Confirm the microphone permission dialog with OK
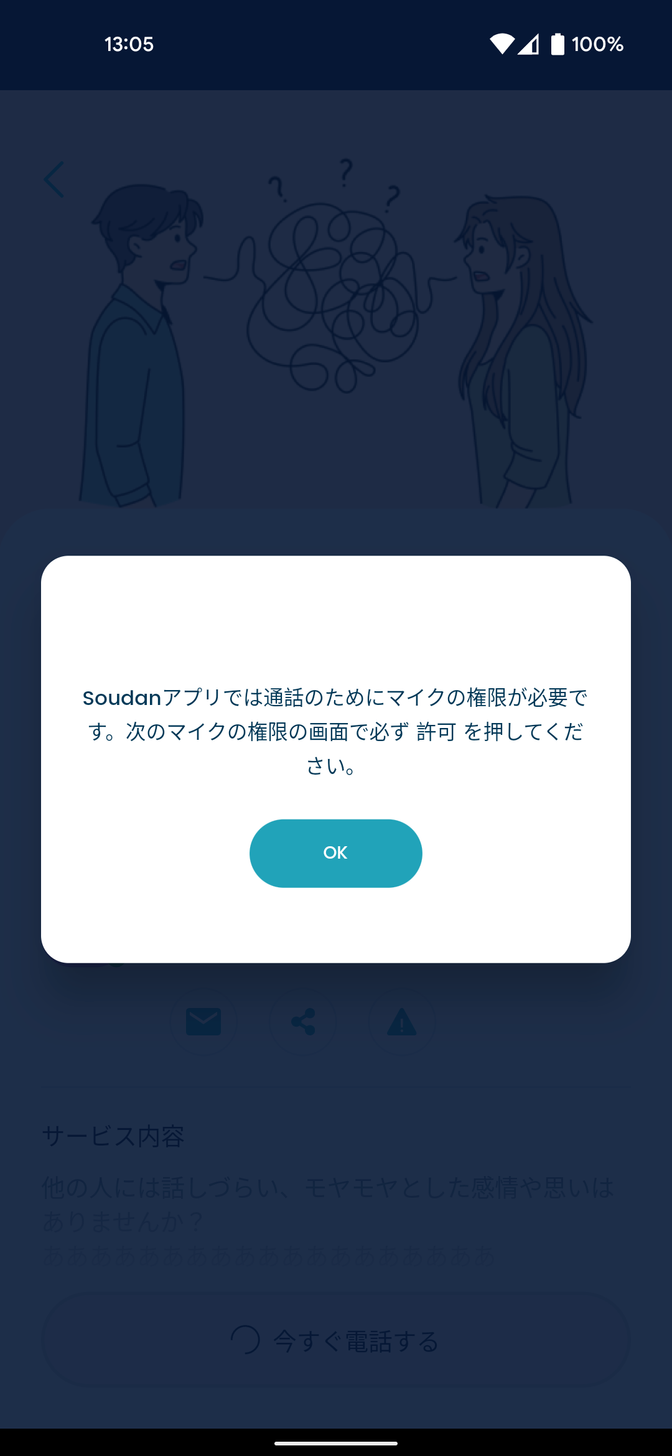The image size is (672, 1456). (336, 853)
